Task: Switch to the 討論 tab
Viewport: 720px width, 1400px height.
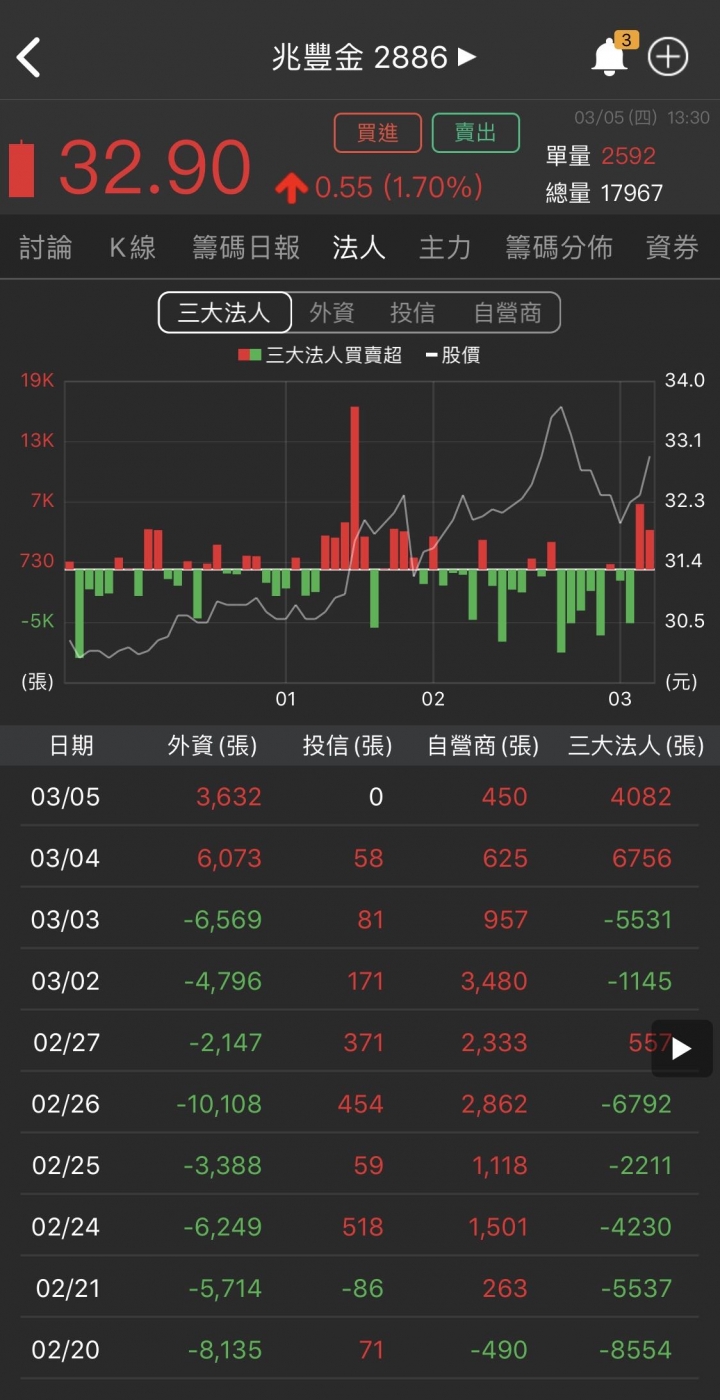Action: 46,248
